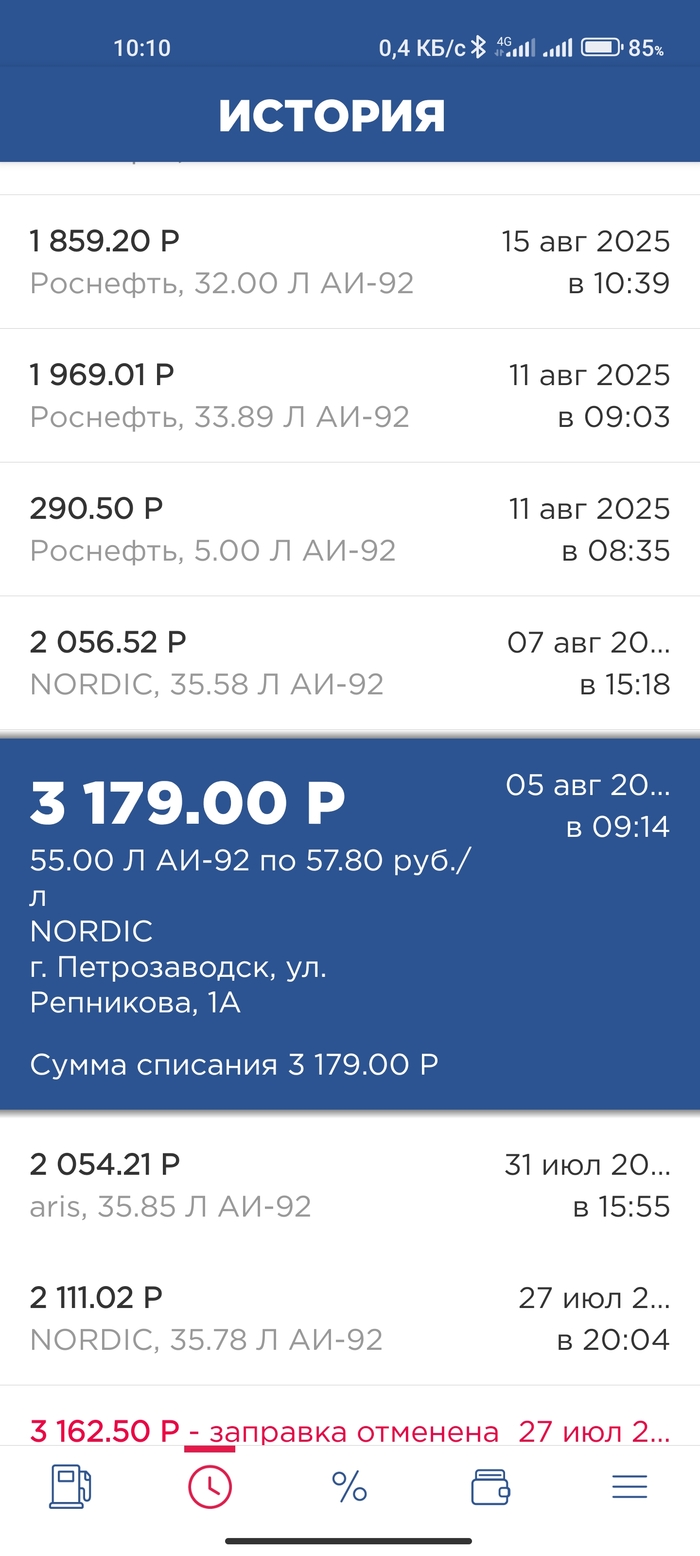Open the 2 054.21 ₽ aris entry
Viewport: 700px width, 1556px height.
click(350, 1185)
